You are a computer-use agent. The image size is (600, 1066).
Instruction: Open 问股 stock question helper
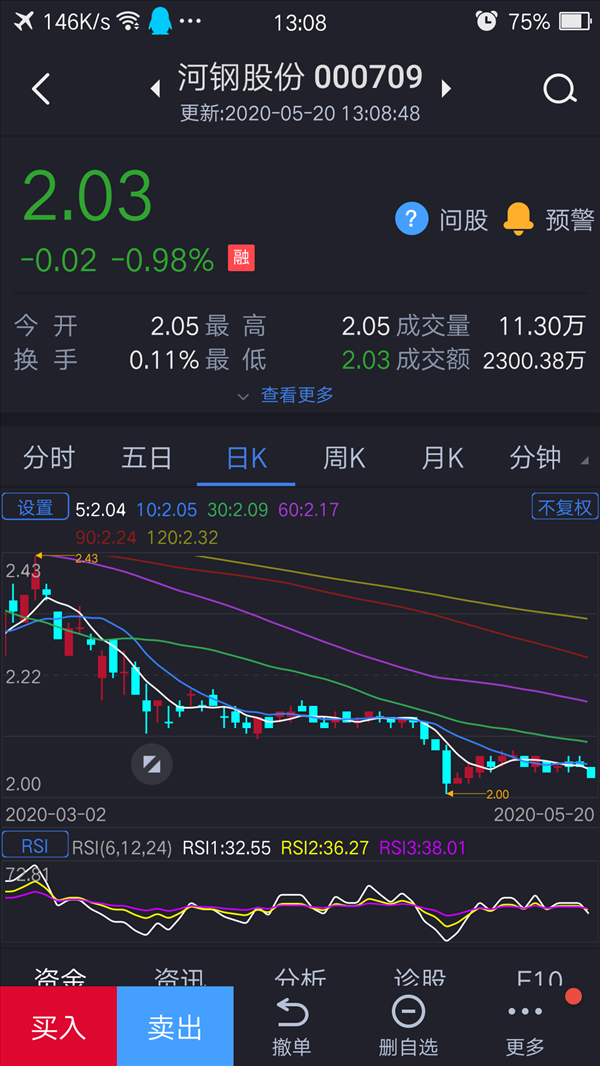442,220
